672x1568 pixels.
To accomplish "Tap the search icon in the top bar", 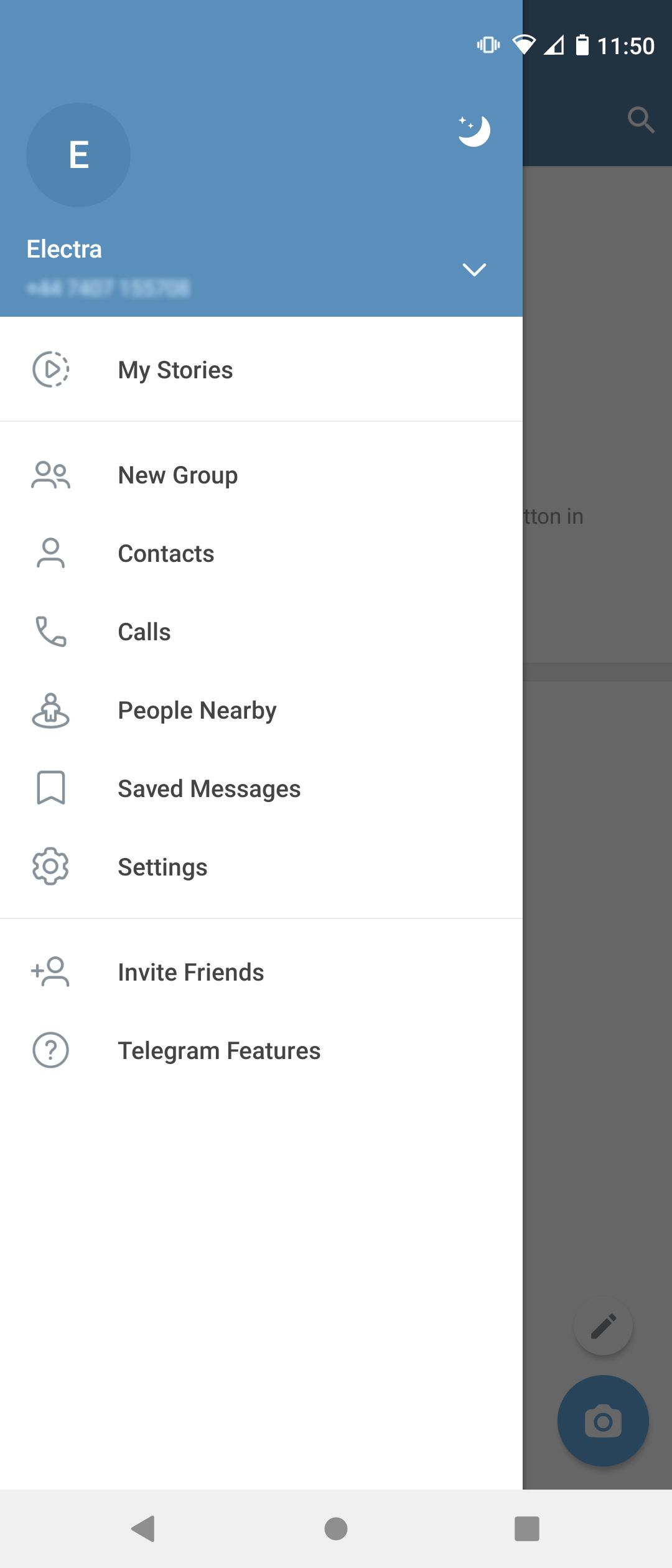I will (x=642, y=120).
